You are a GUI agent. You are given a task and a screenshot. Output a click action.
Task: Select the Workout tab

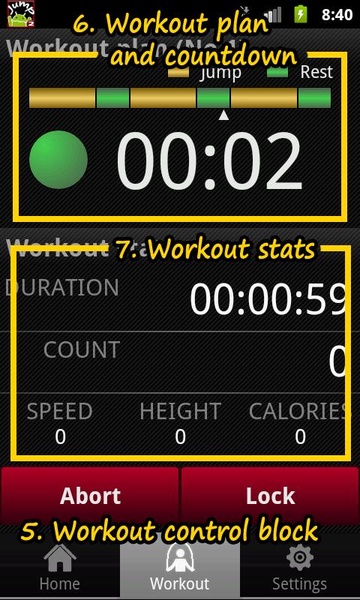(180, 568)
